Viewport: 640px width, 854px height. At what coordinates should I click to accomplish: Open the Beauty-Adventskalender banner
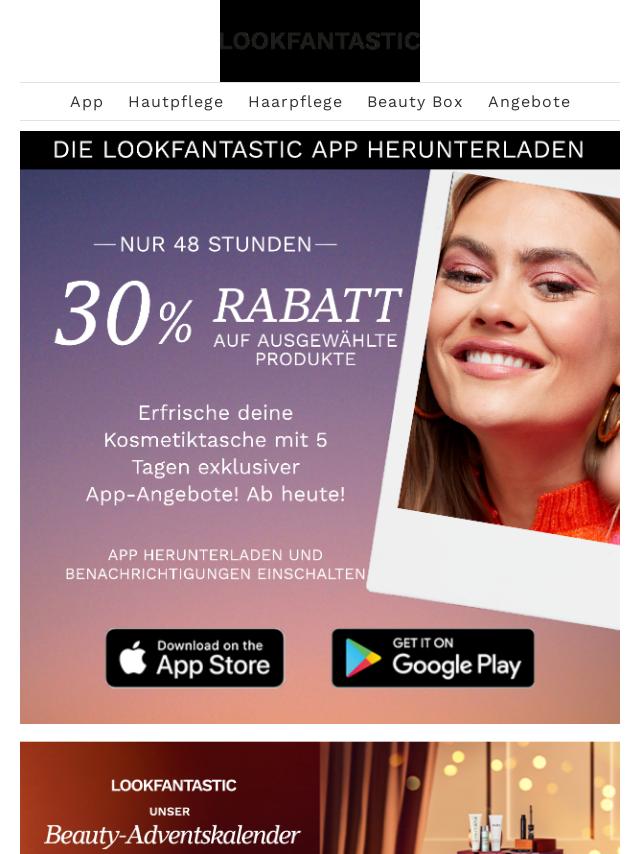320,800
